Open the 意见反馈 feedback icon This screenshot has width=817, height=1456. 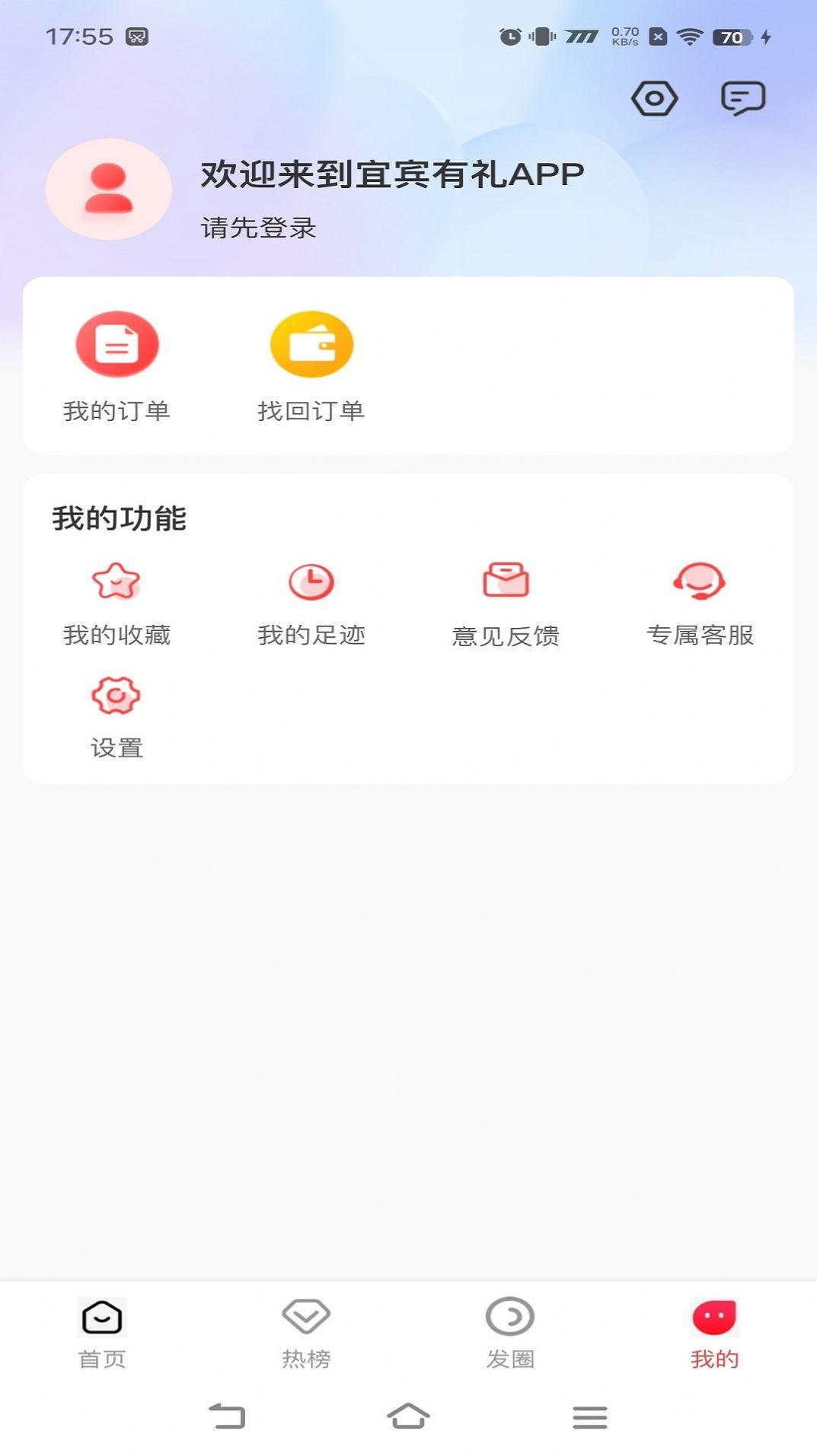coord(506,582)
